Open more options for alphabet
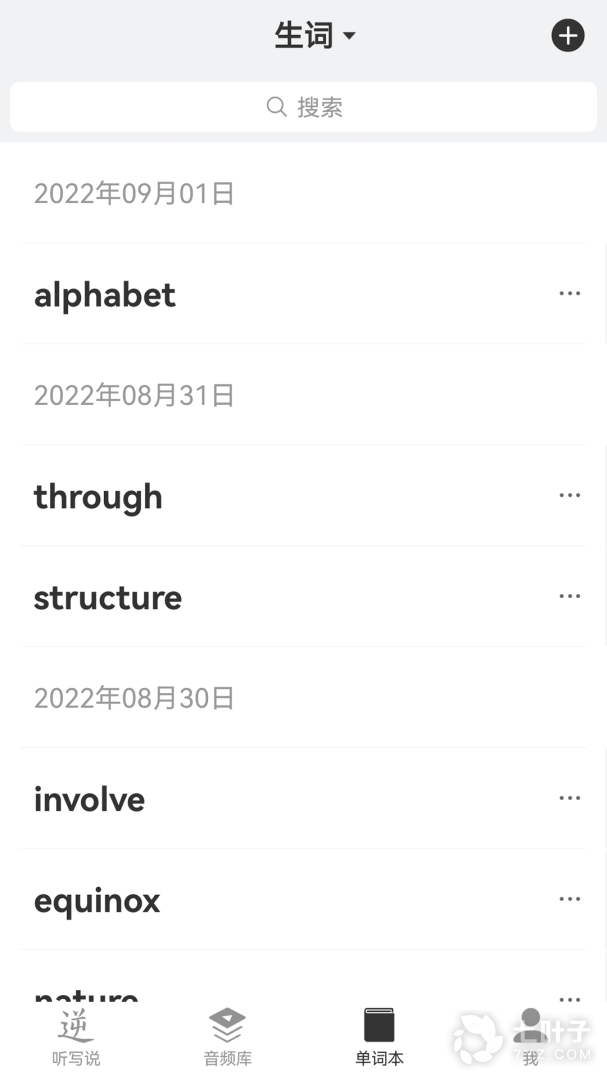Screen dimensions: 607x1080 569,294
